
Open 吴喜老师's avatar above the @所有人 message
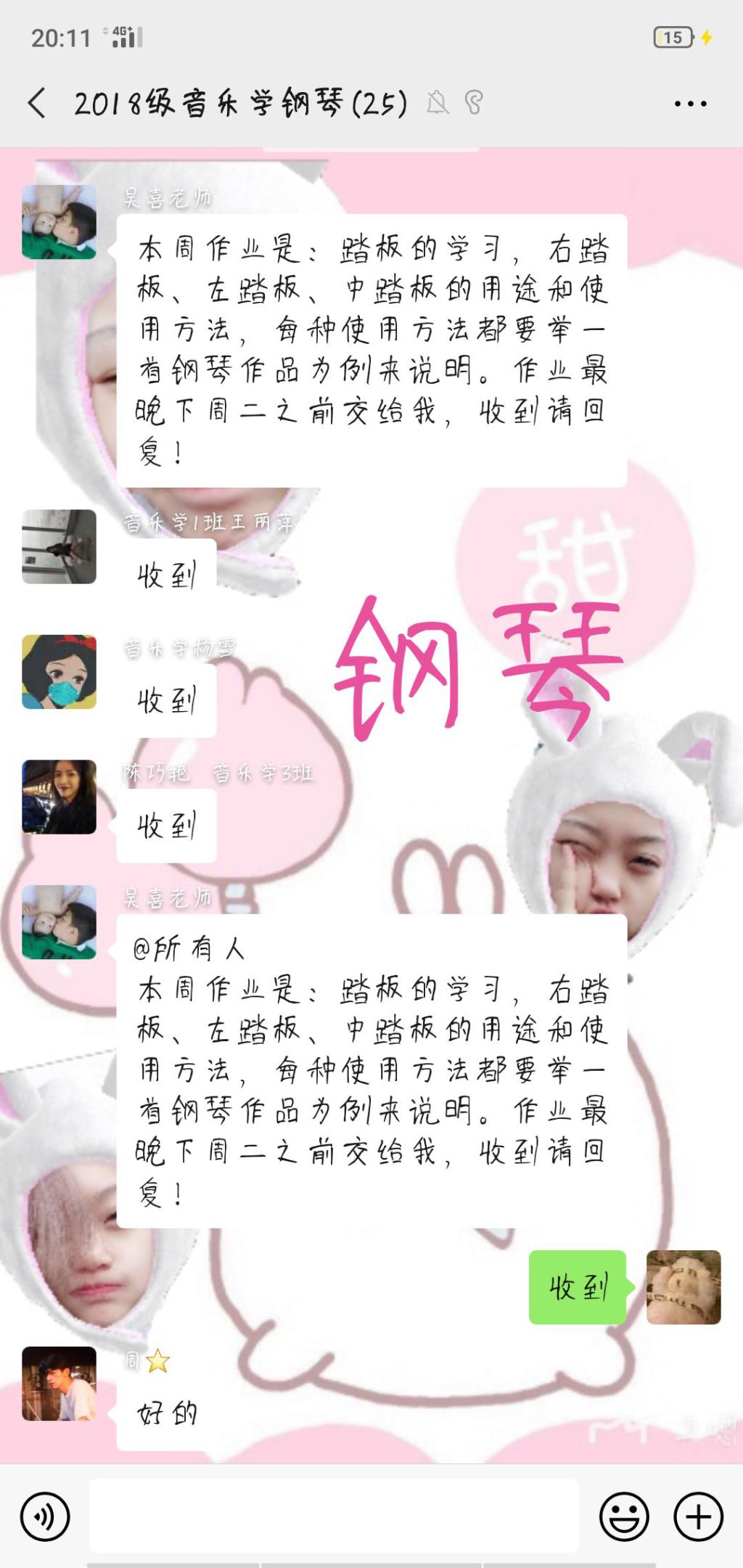59,922
